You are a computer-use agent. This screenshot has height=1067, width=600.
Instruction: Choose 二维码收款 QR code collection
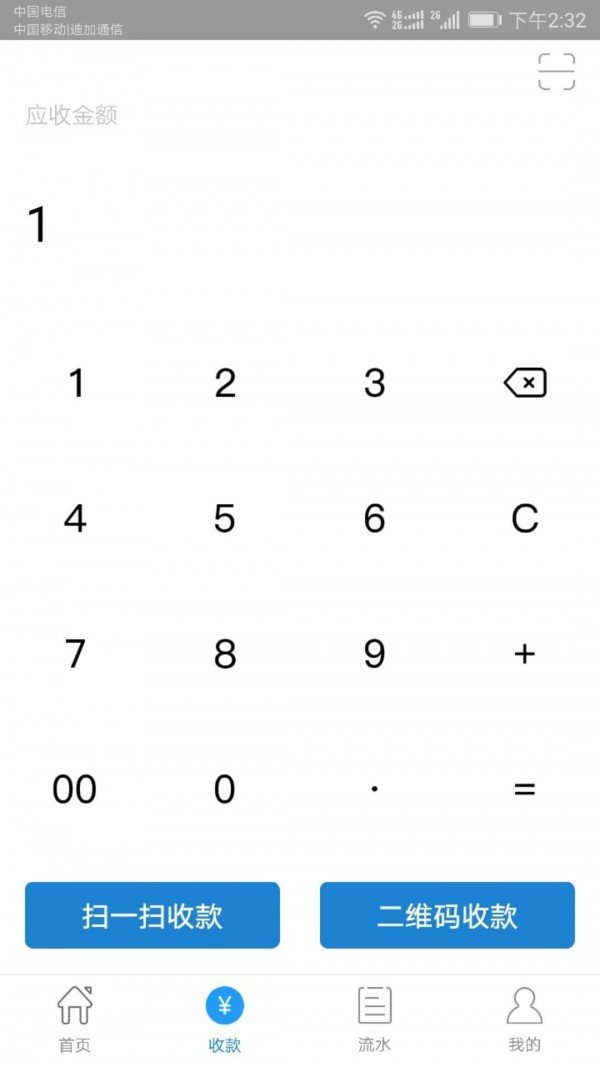pyautogui.click(x=447, y=915)
